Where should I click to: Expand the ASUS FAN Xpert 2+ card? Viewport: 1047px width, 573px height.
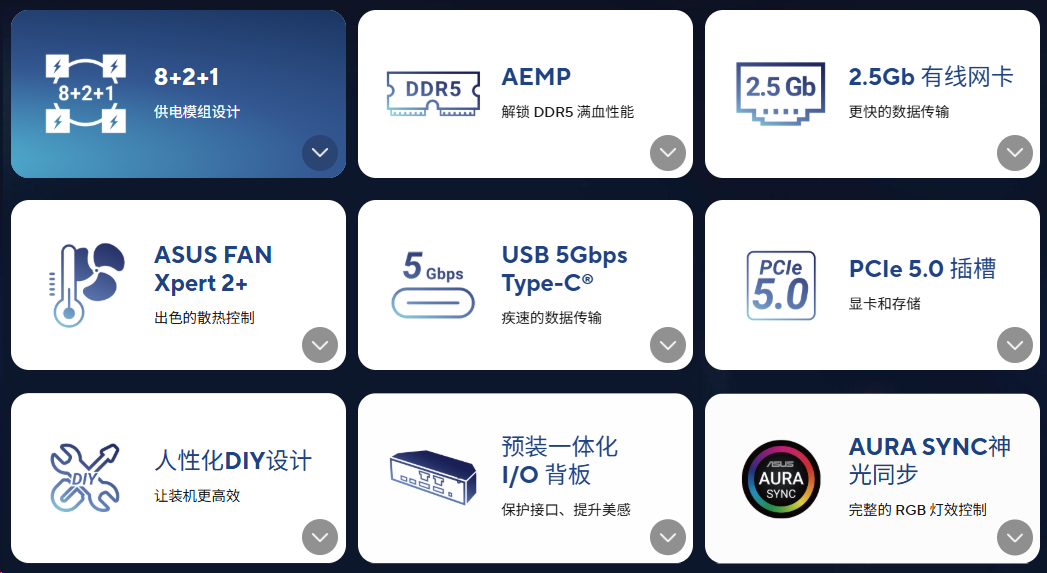coord(320,345)
